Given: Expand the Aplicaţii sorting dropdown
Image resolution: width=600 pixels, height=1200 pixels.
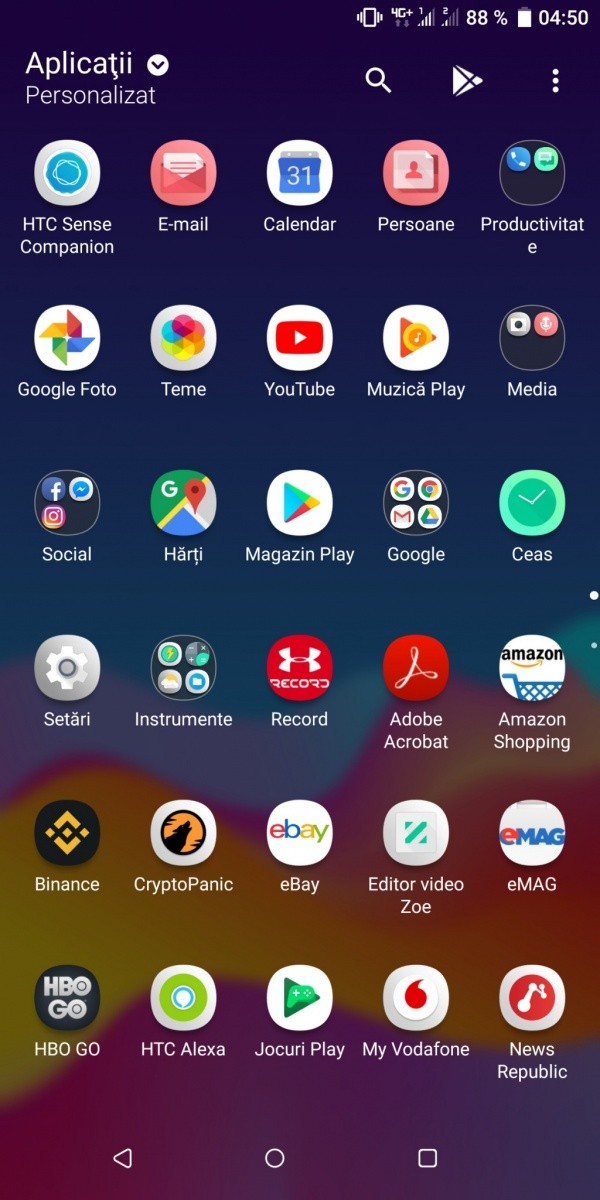Looking at the screenshot, I should 158,66.
